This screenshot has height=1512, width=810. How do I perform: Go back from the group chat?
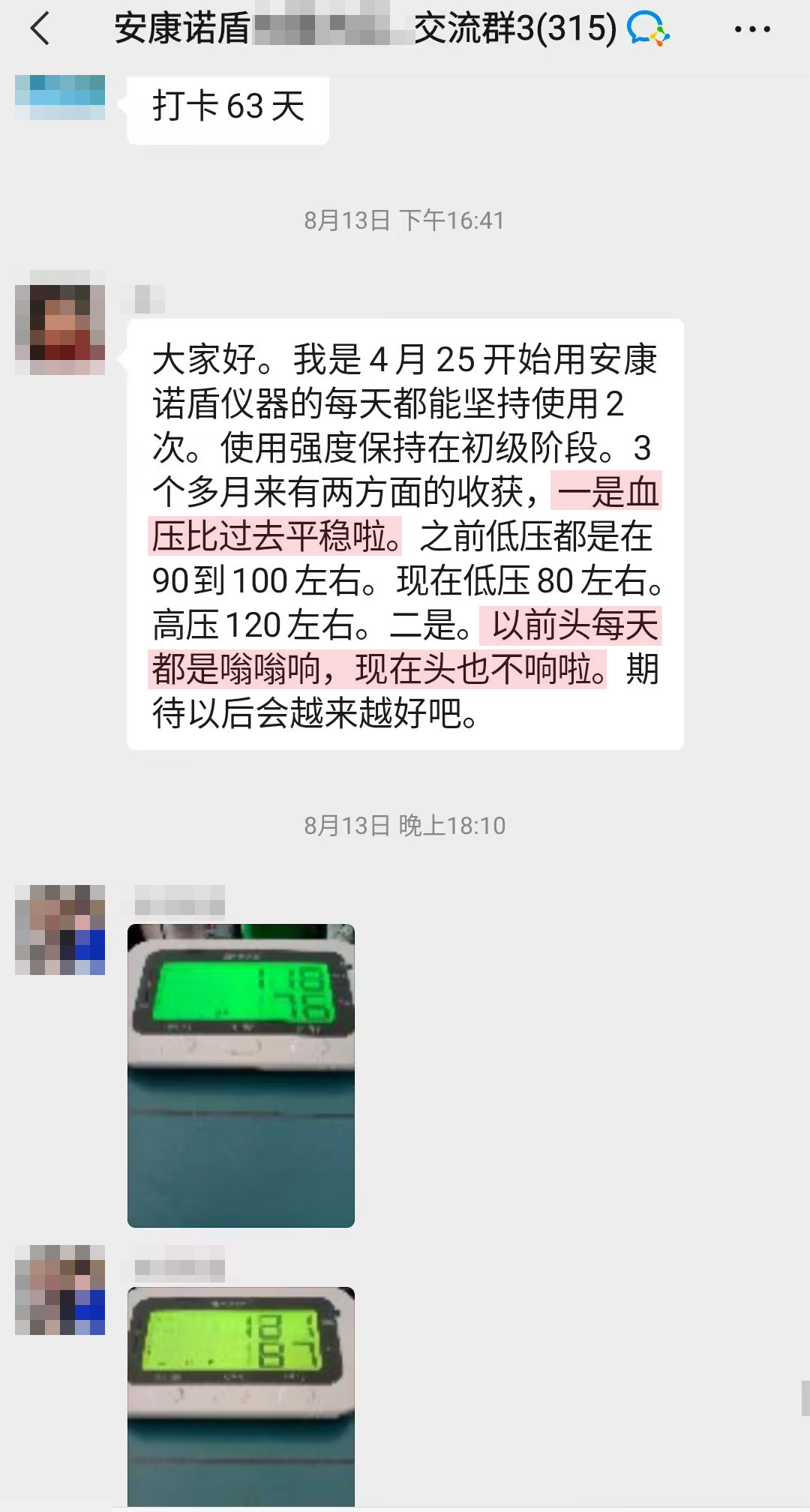pyautogui.click(x=40, y=30)
